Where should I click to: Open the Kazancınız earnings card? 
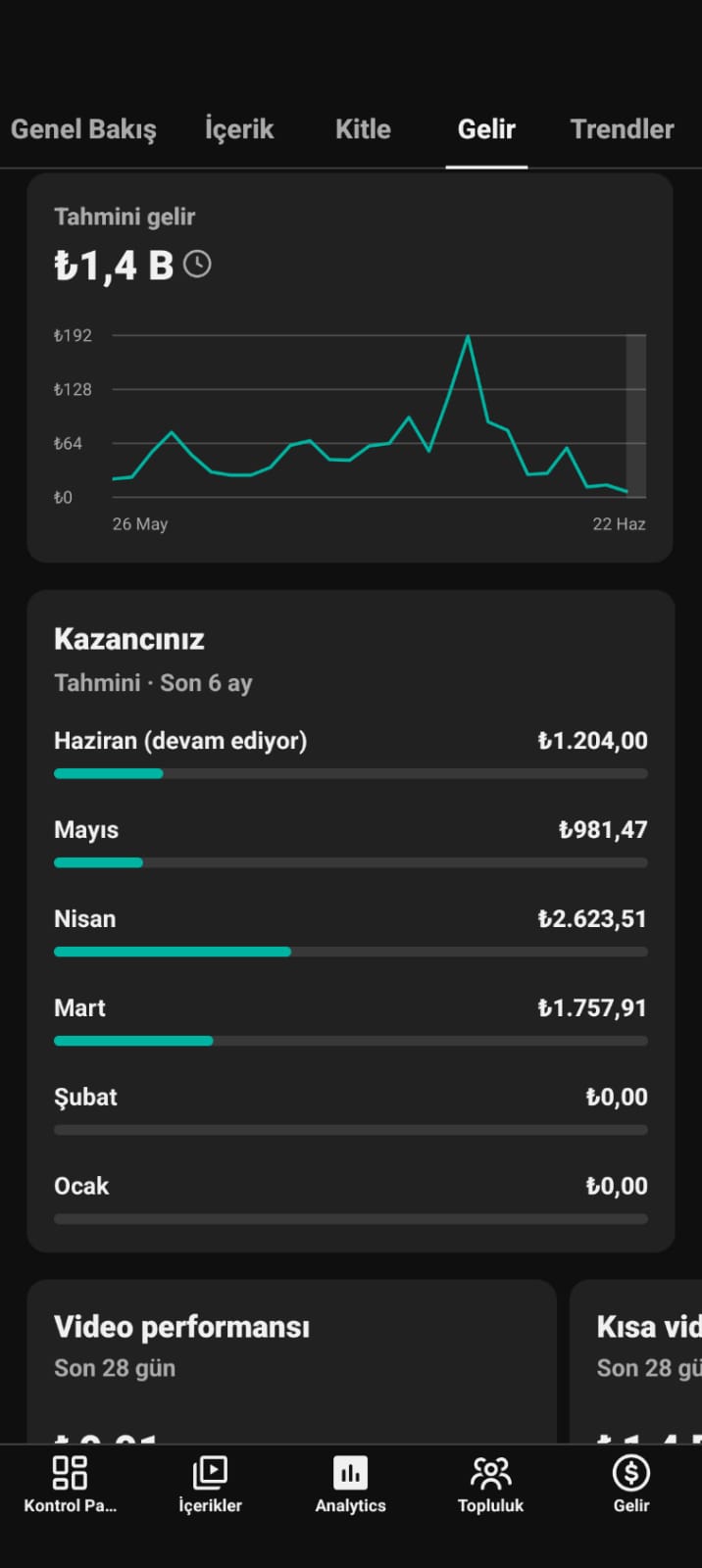tap(350, 921)
